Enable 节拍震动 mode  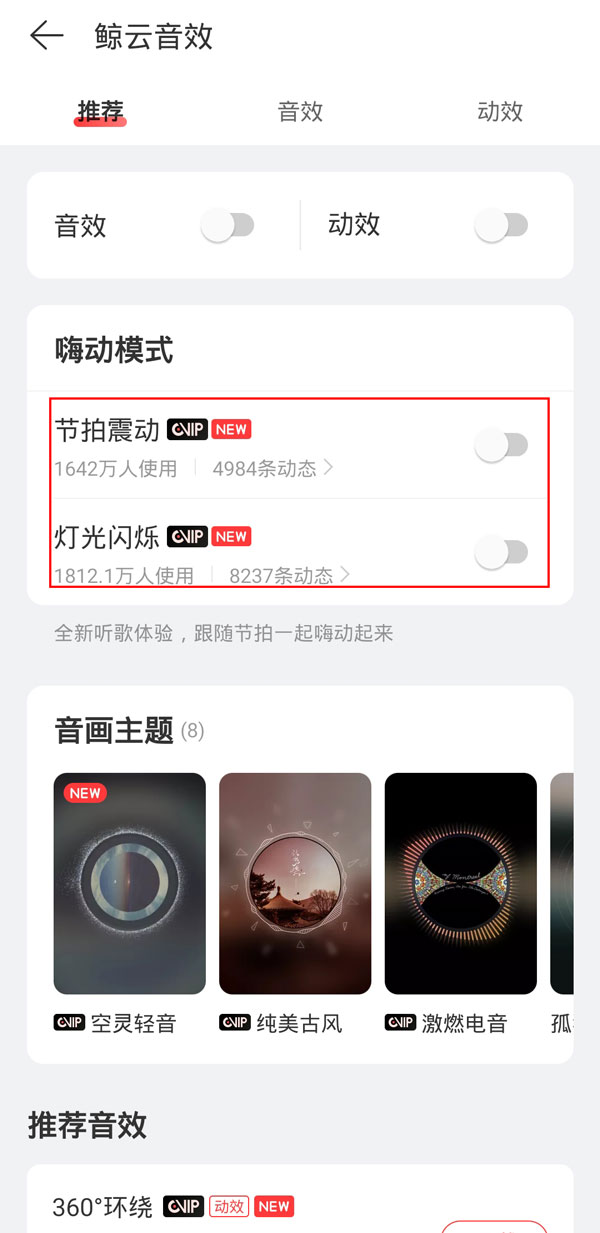click(501, 446)
